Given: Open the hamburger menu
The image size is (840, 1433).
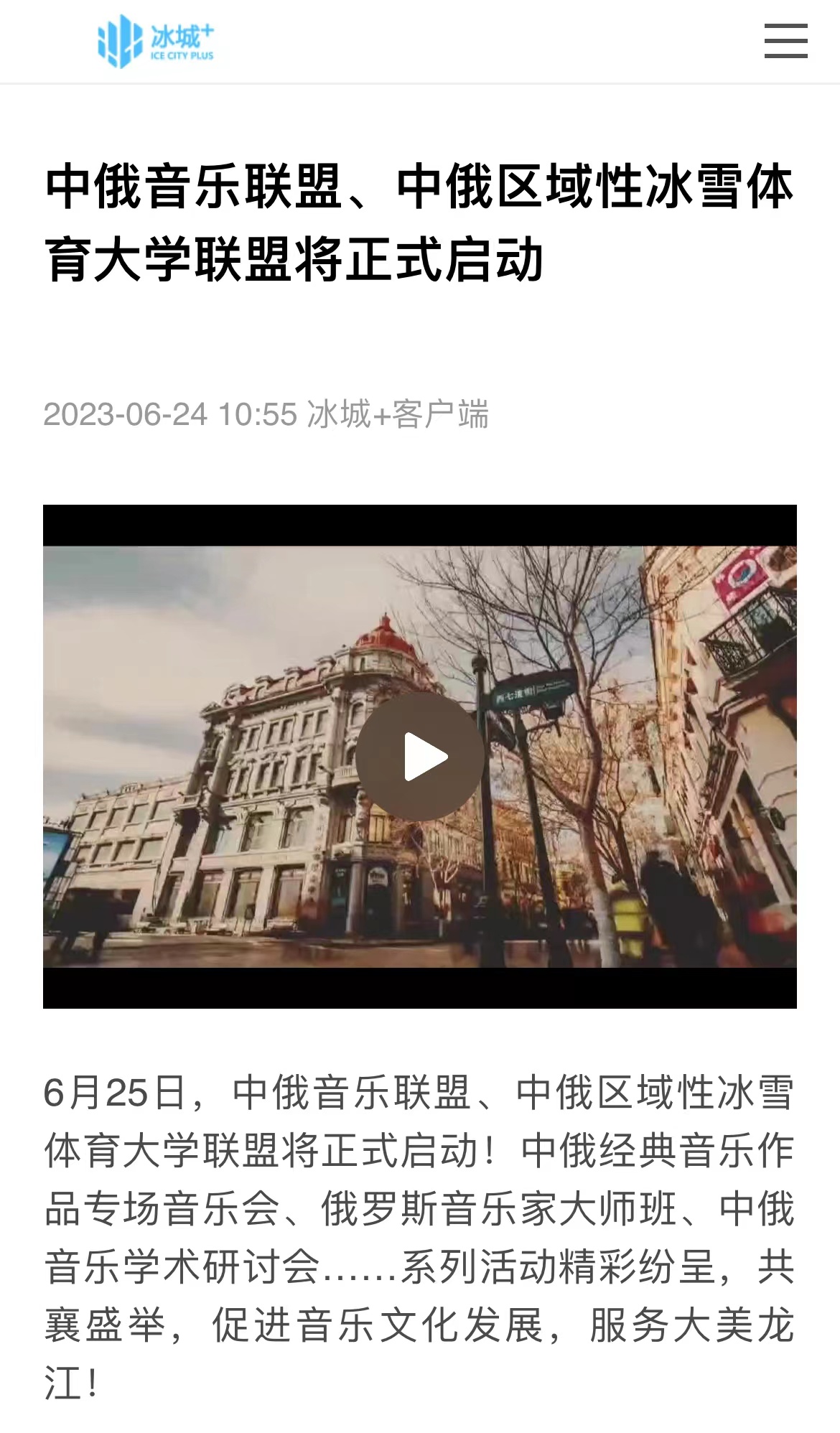Looking at the screenshot, I should click(x=785, y=41).
